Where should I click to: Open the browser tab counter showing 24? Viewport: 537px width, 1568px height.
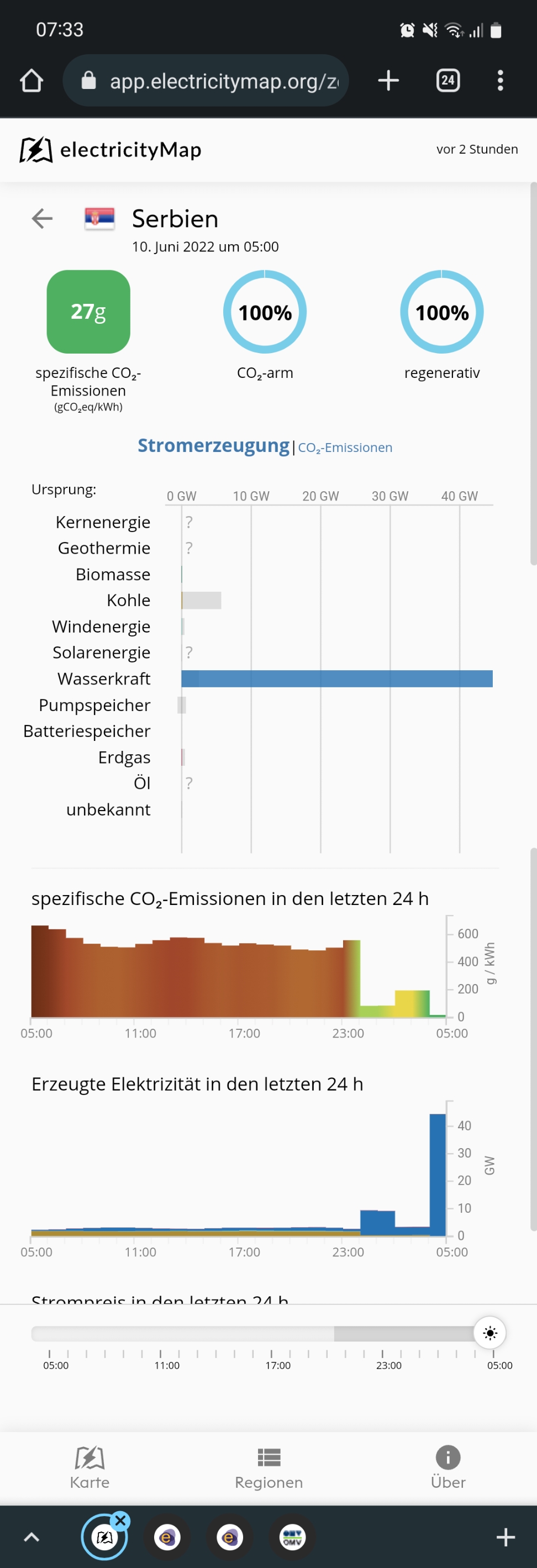(447, 80)
